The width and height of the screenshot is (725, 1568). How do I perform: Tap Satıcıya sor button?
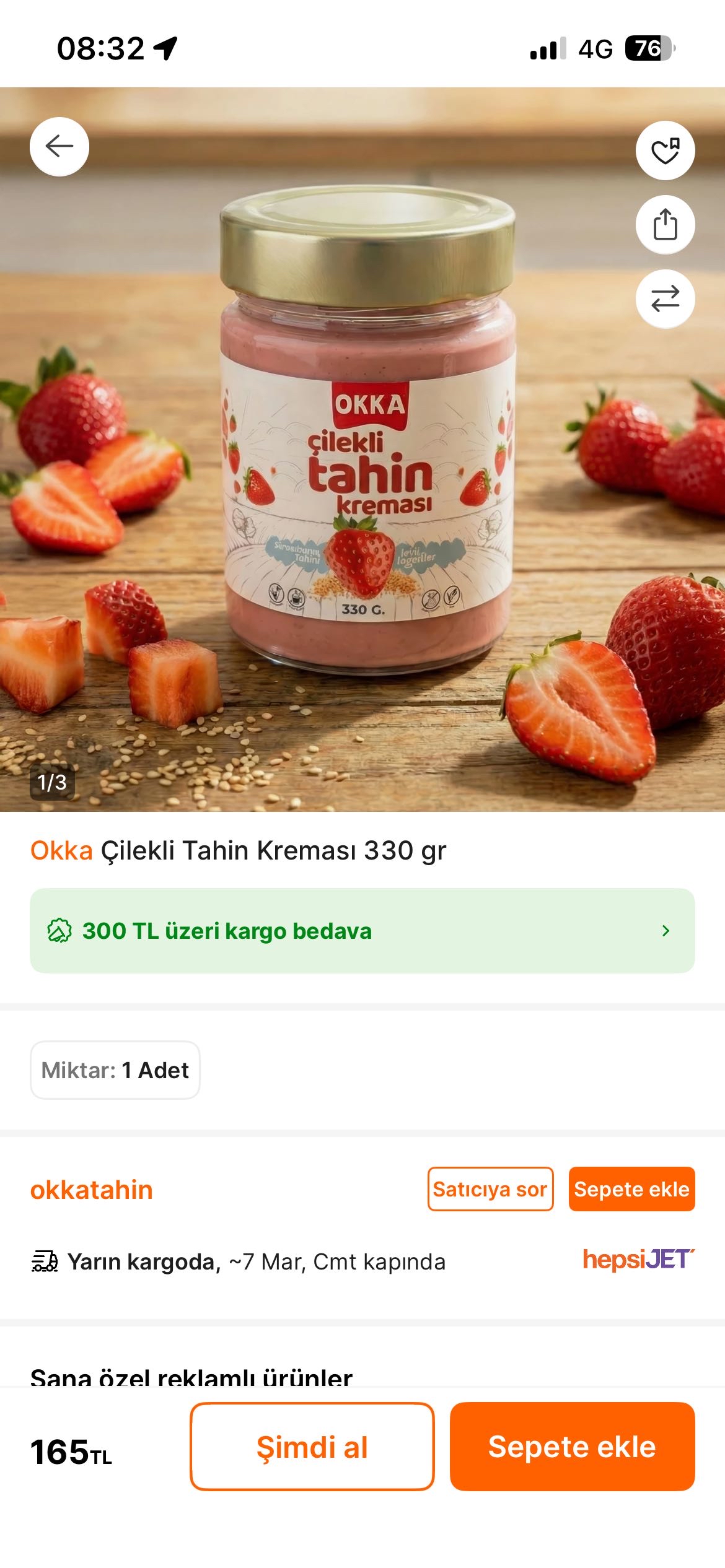point(490,1189)
